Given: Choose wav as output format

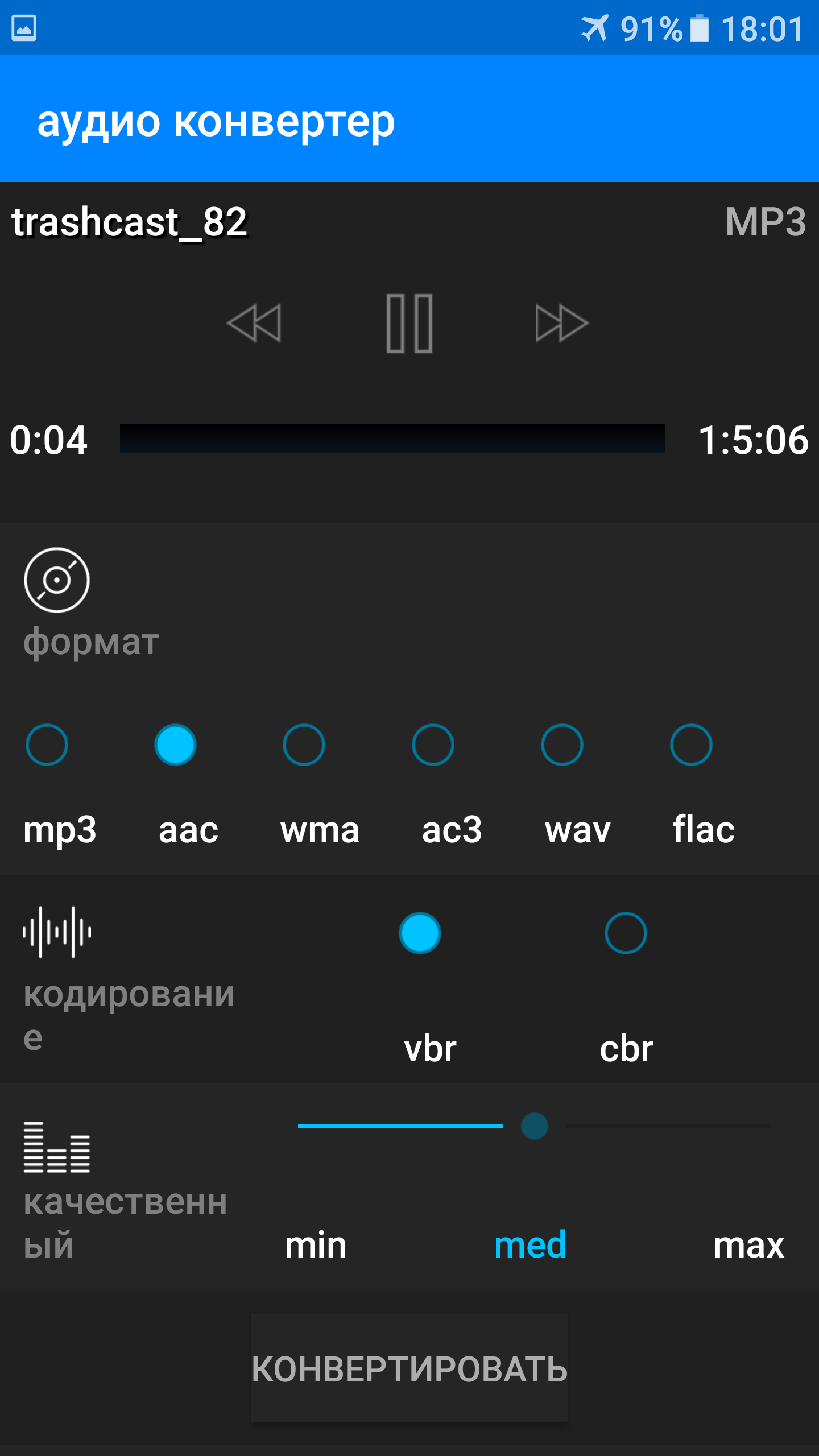Looking at the screenshot, I should [562, 744].
